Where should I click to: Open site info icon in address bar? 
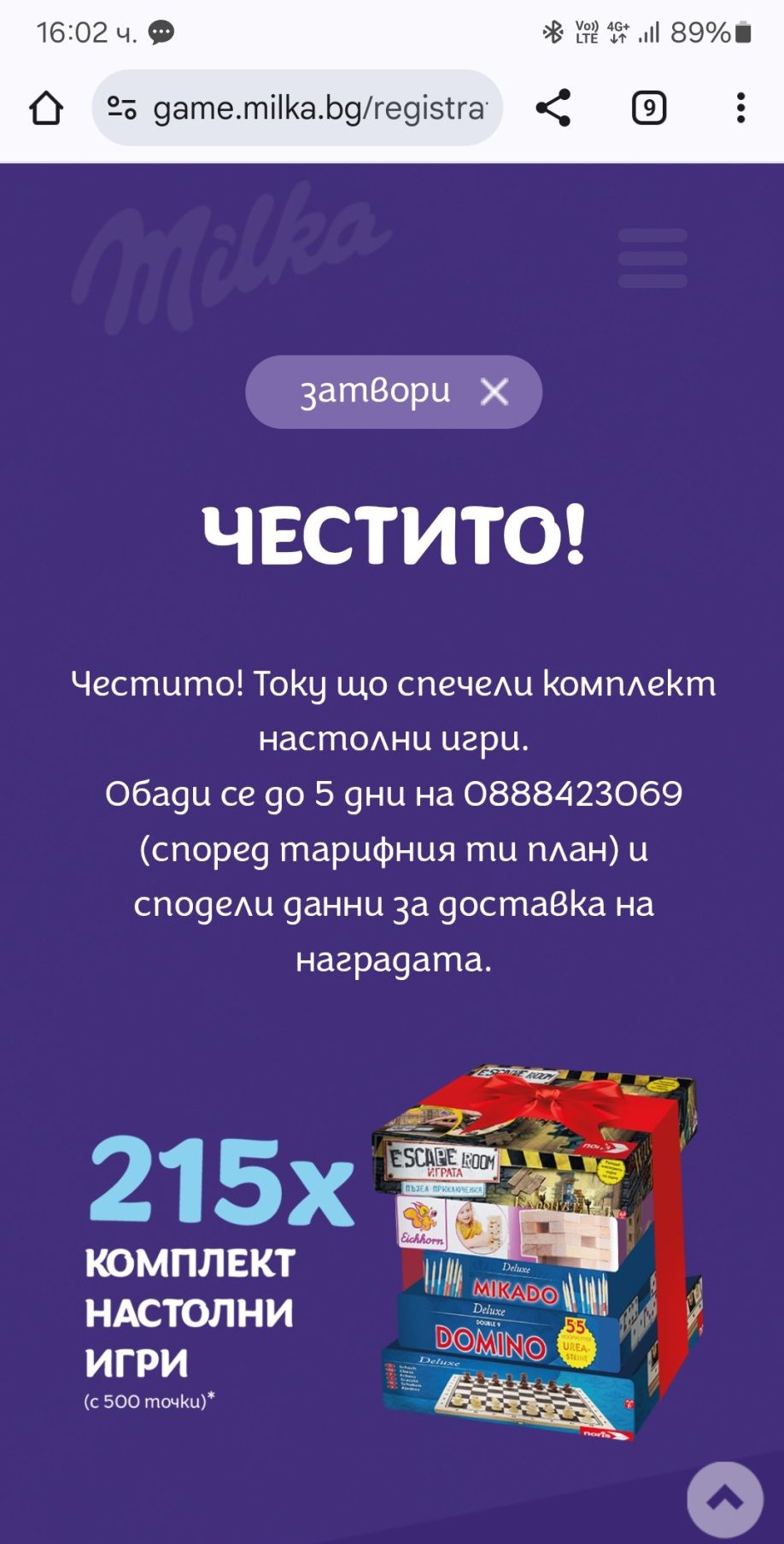(x=121, y=109)
